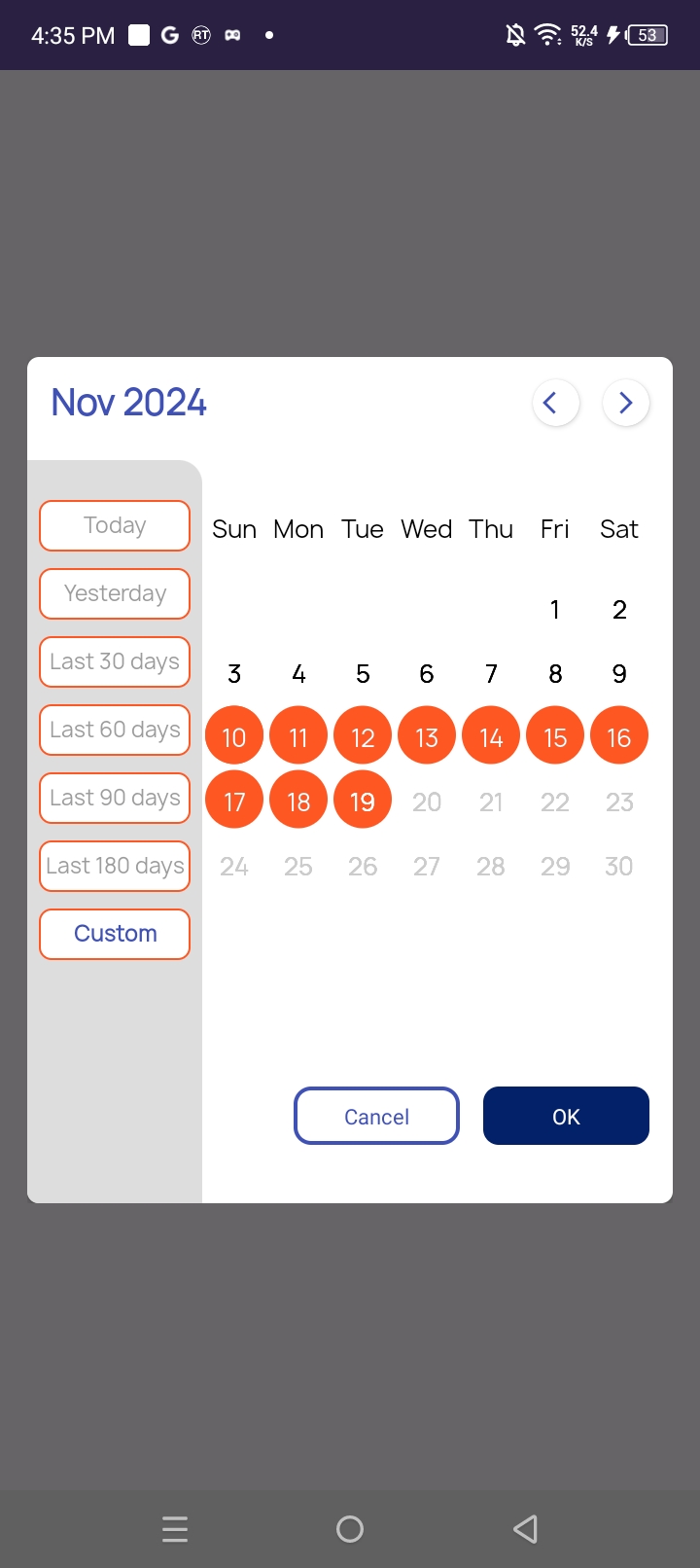This screenshot has width=700, height=1568.
Task: Return to the previous screen via system back
Action: coord(525,1529)
